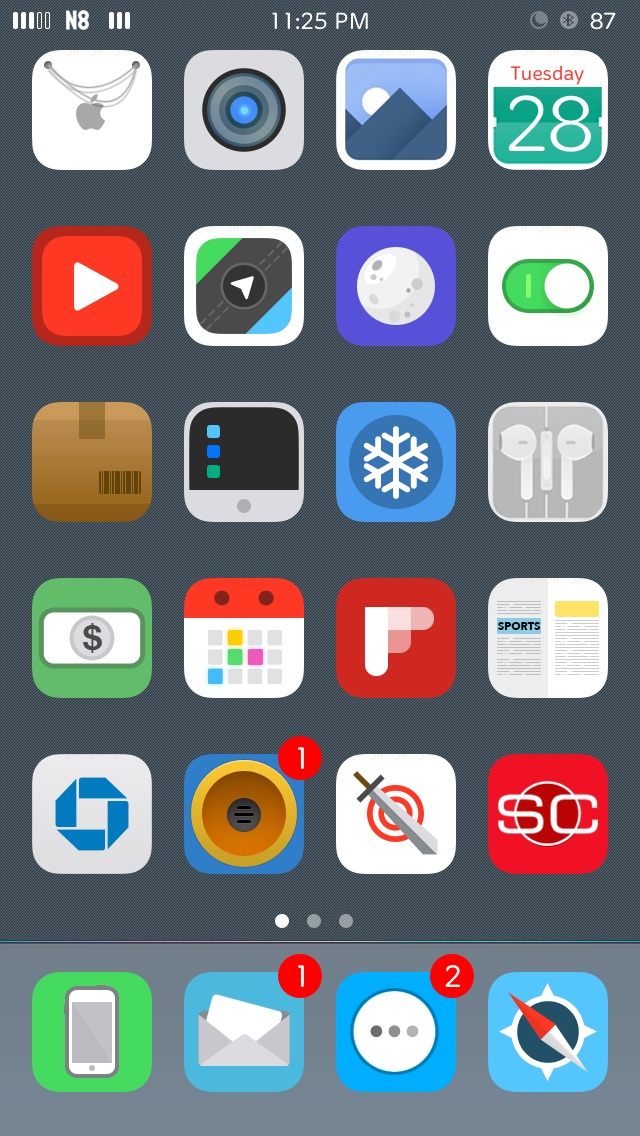
Task: Open the Maps navigation app
Action: coord(244,286)
